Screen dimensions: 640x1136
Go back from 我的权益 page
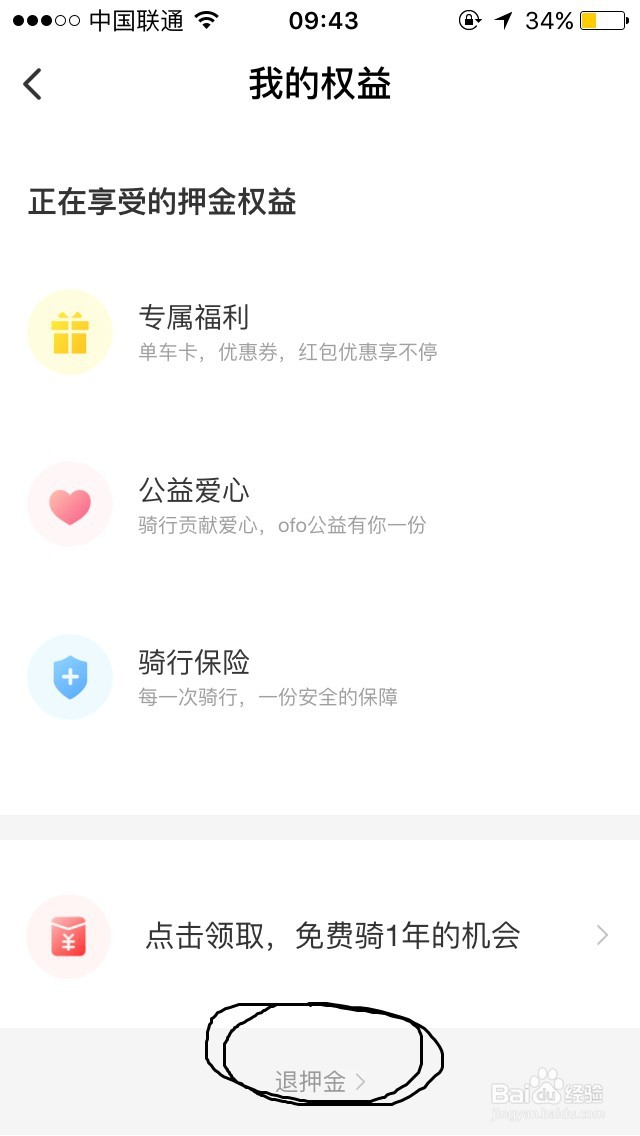(33, 84)
